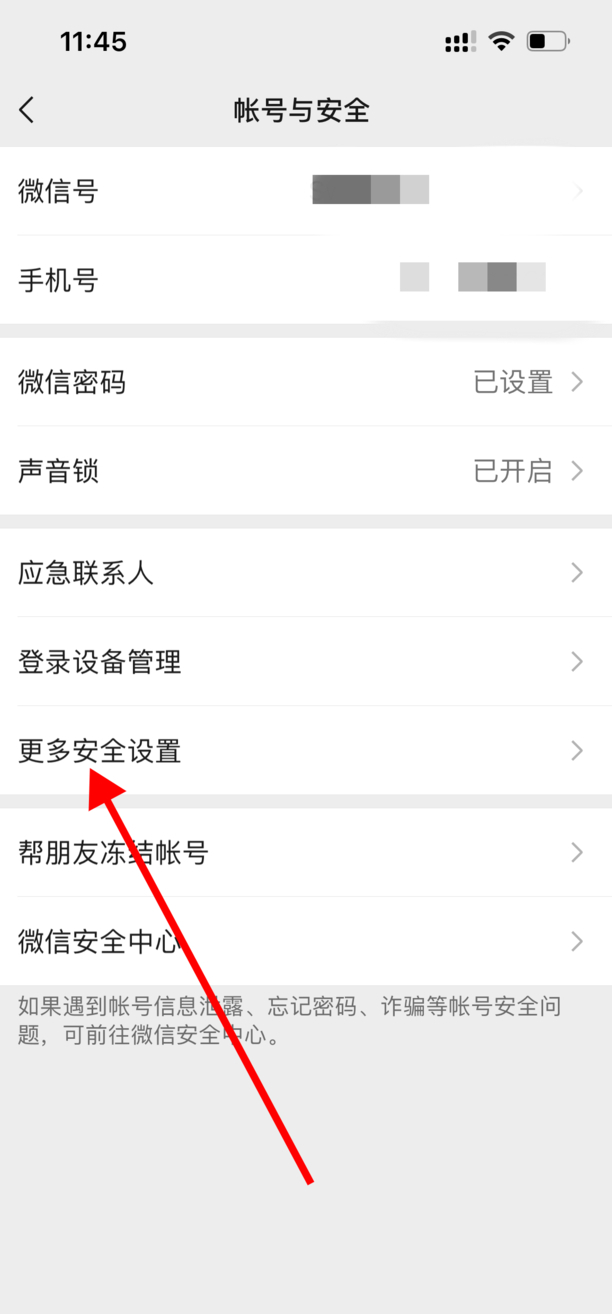The height and width of the screenshot is (1314, 612).
Task: Open 声音锁 settings
Action: pyautogui.click(x=306, y=471)
